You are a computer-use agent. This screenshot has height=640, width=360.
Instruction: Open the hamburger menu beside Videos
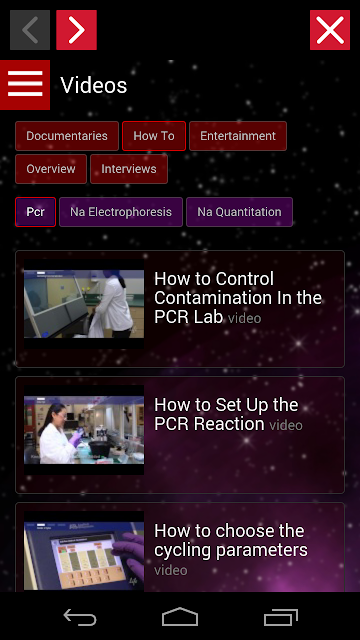pos(25,85)
